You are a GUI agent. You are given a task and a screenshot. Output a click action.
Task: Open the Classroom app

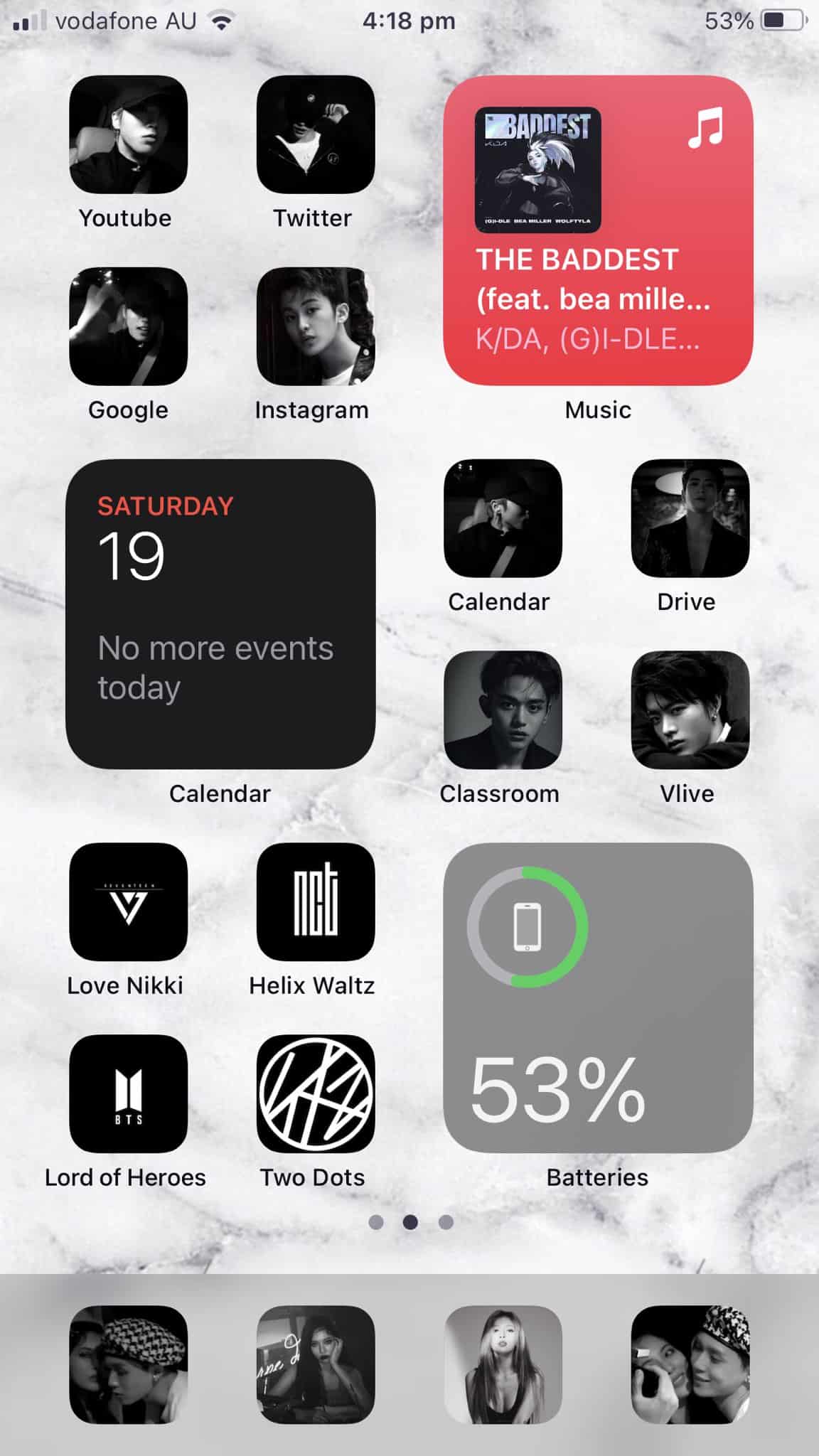pos(503,710)
